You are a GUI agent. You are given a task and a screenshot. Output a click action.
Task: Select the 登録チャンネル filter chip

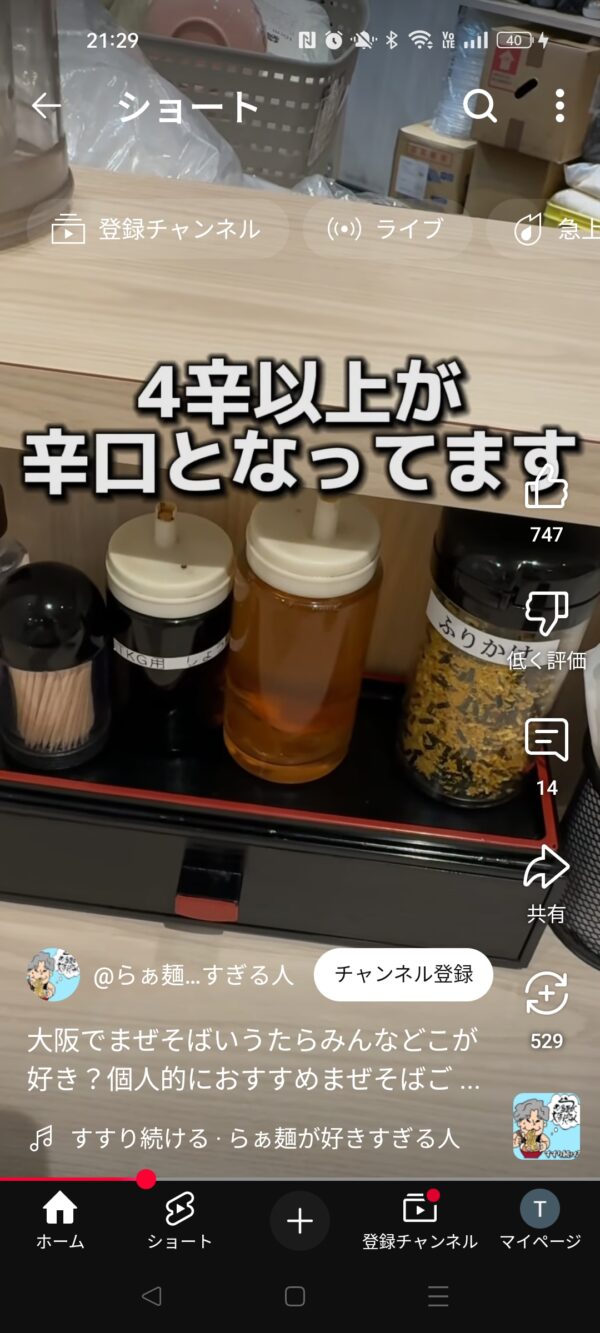157,229
